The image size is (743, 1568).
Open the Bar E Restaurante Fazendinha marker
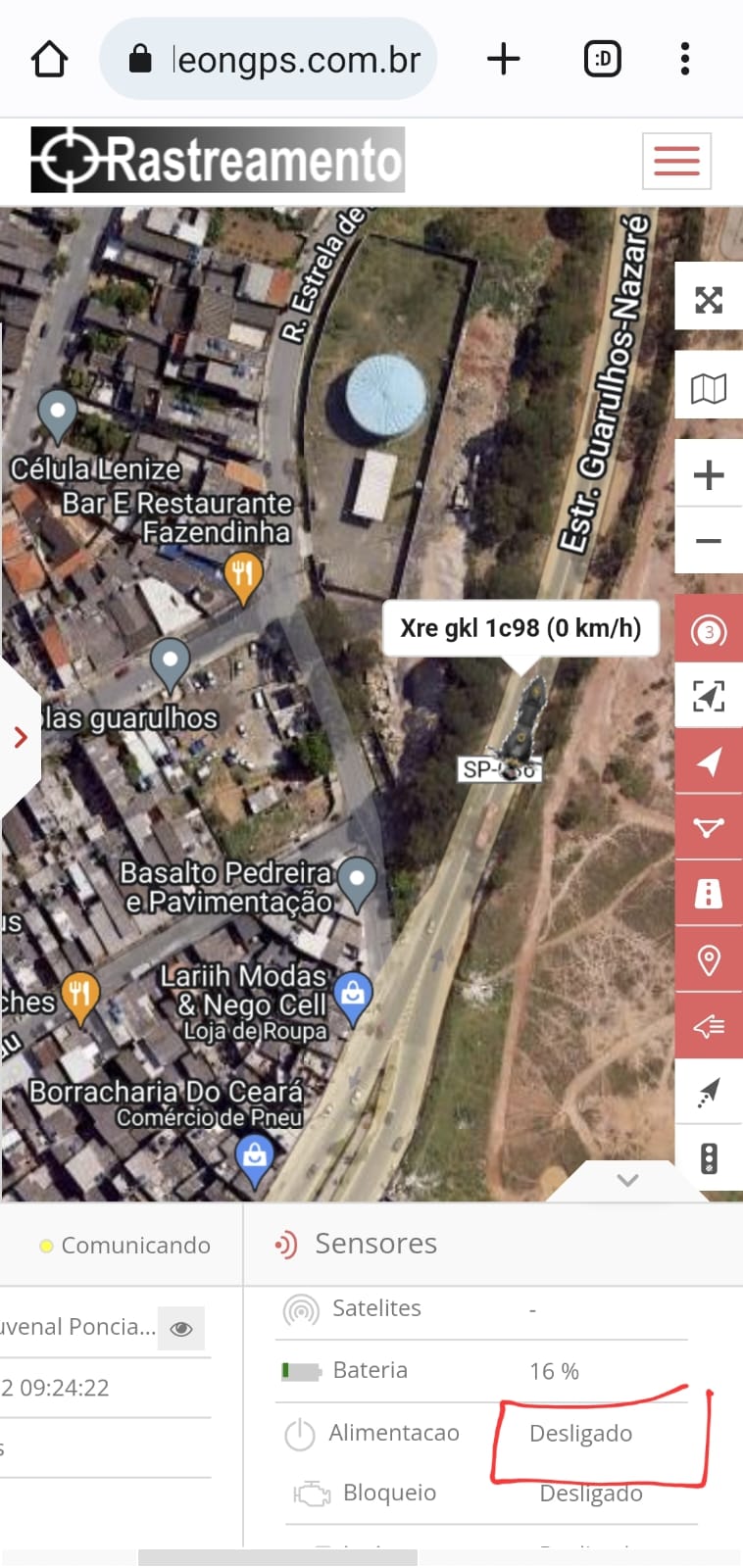point(243,573)
